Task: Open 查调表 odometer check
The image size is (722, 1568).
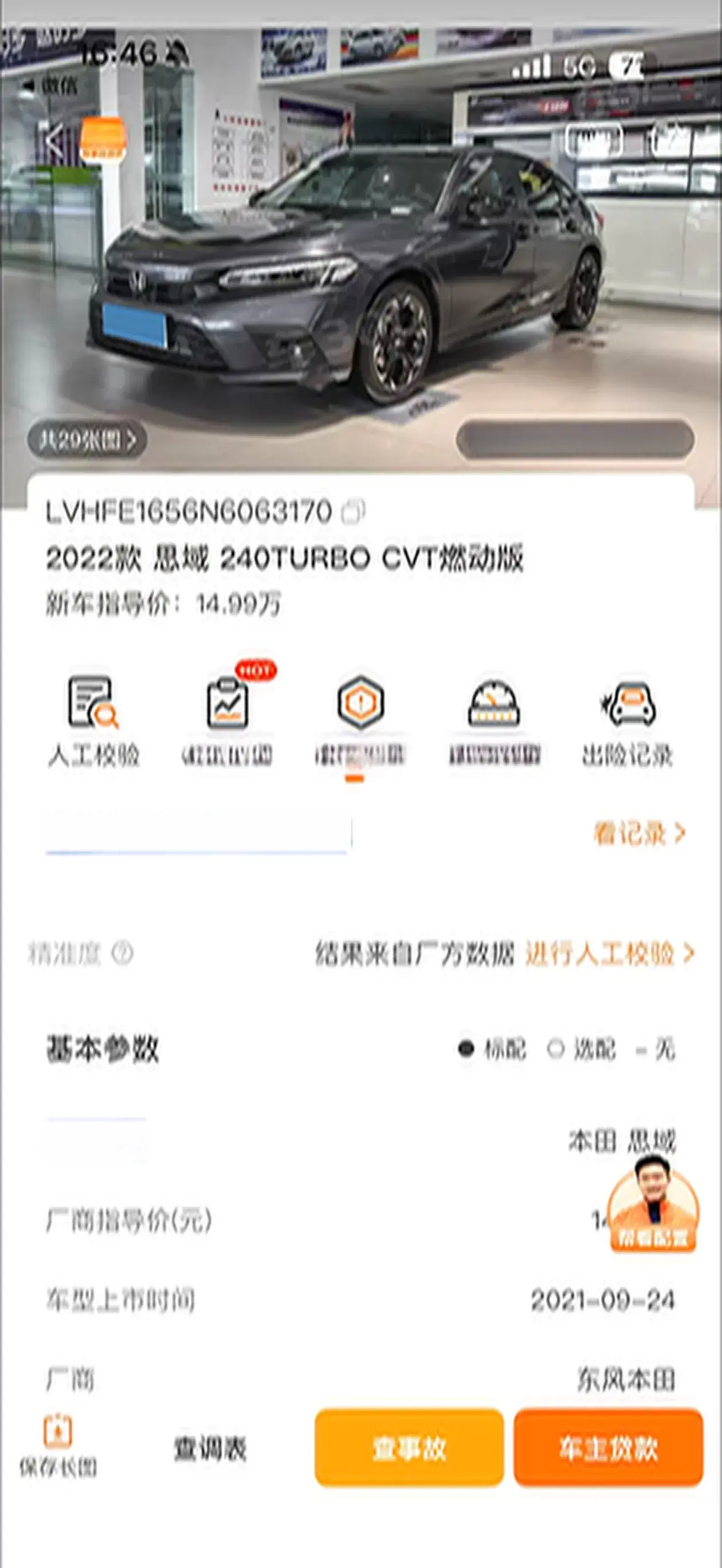Action: (x=211, y=1448)
